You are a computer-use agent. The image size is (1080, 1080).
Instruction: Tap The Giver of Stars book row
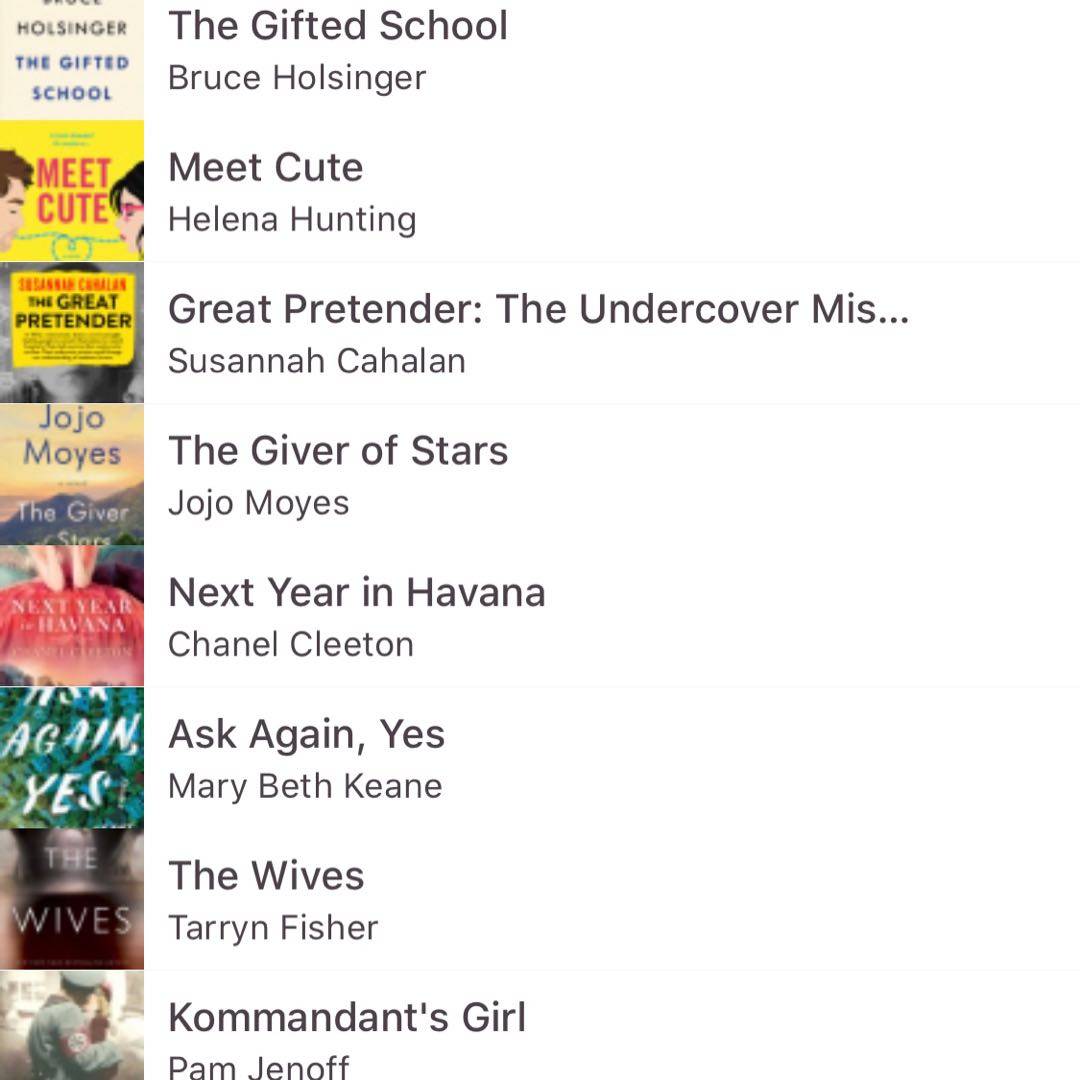pyautogui.click(x=338, y=475)
